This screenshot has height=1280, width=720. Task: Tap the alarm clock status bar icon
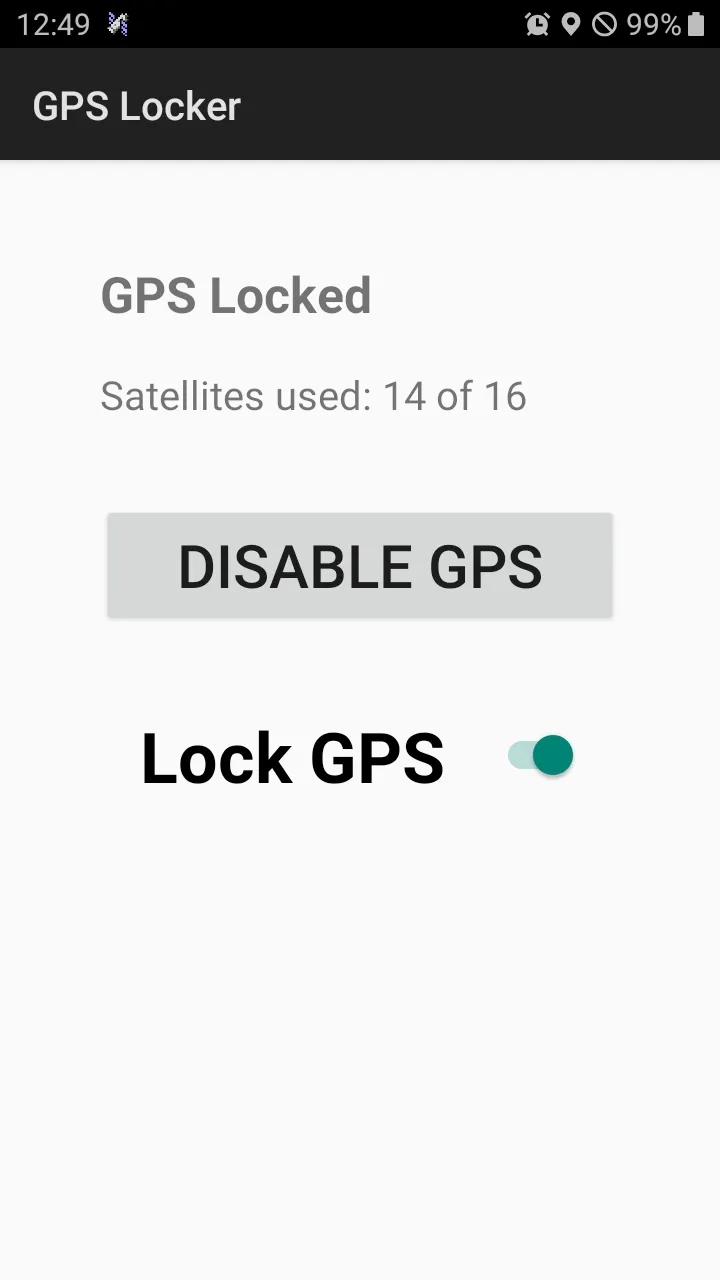coord(537,23)
